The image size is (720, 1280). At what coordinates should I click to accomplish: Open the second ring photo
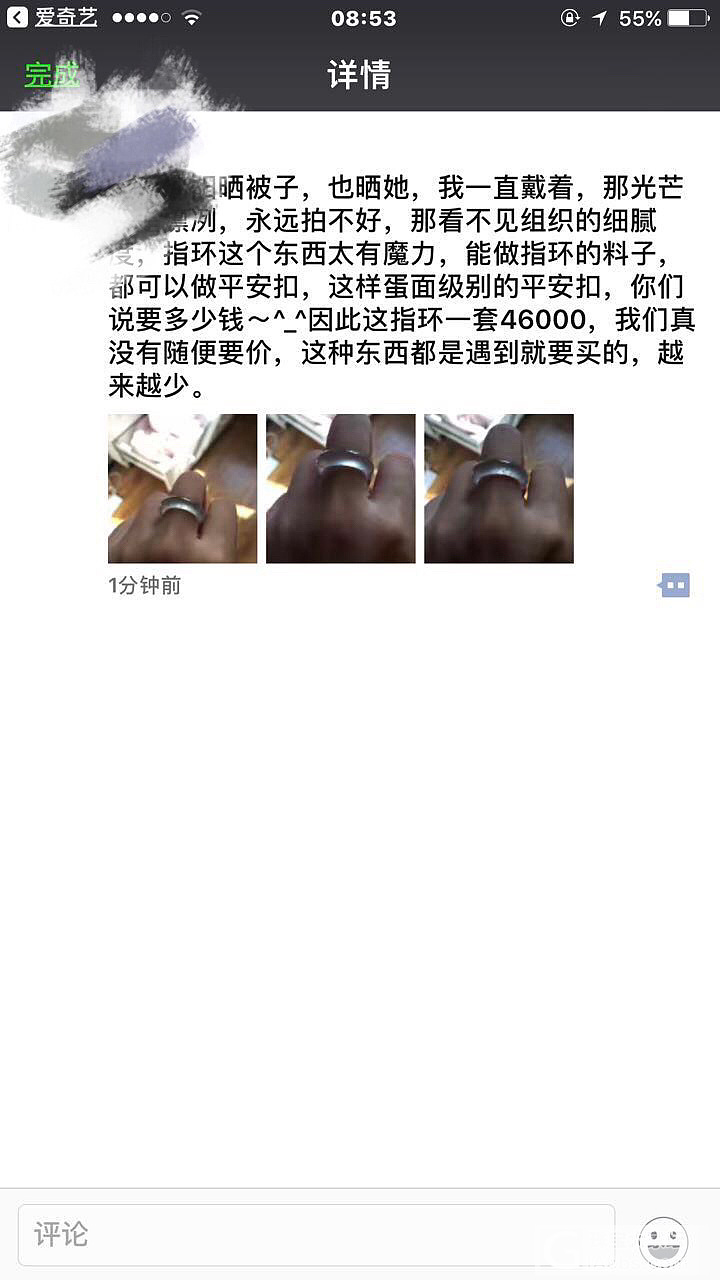click(340, 489)
